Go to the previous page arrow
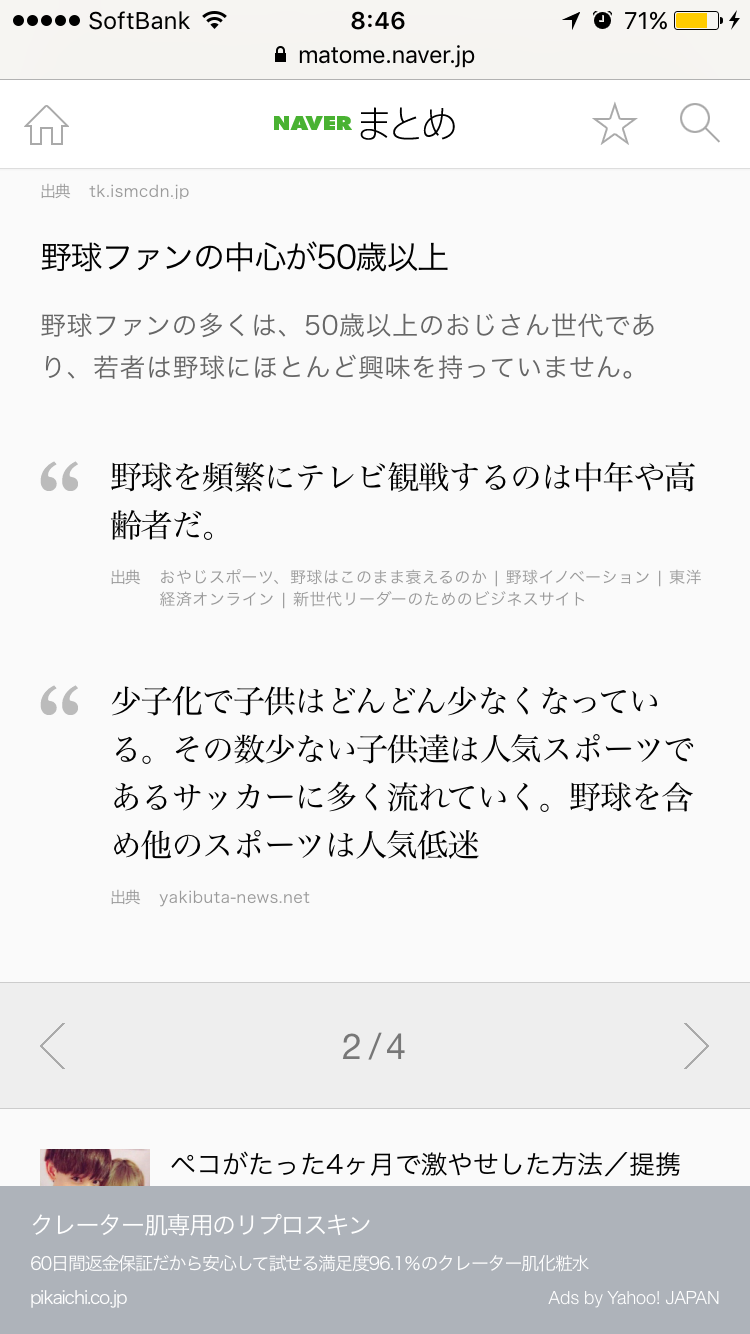750x1334 pixels. (53, 1046)
